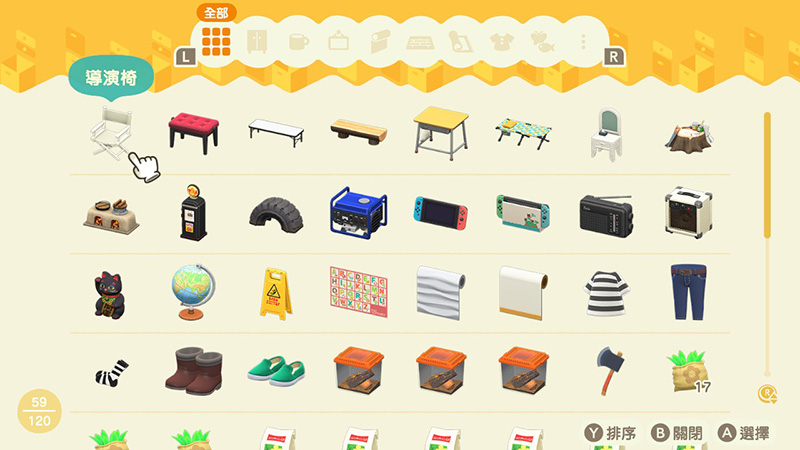
Task: Switch to the clothing category tab
Action: (500, 42)
